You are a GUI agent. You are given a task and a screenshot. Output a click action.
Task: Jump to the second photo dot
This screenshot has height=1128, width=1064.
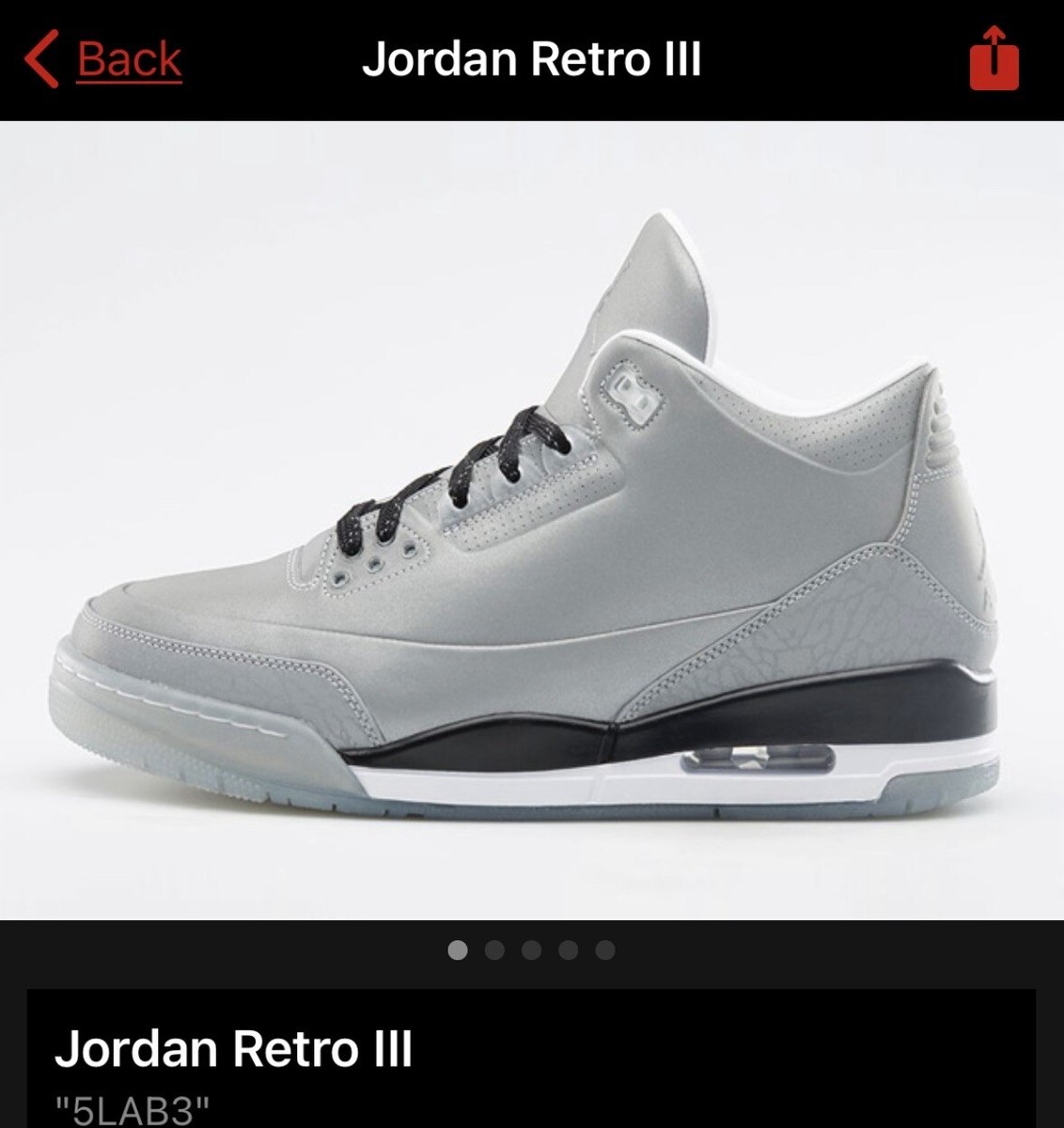[x=494, y=950]
